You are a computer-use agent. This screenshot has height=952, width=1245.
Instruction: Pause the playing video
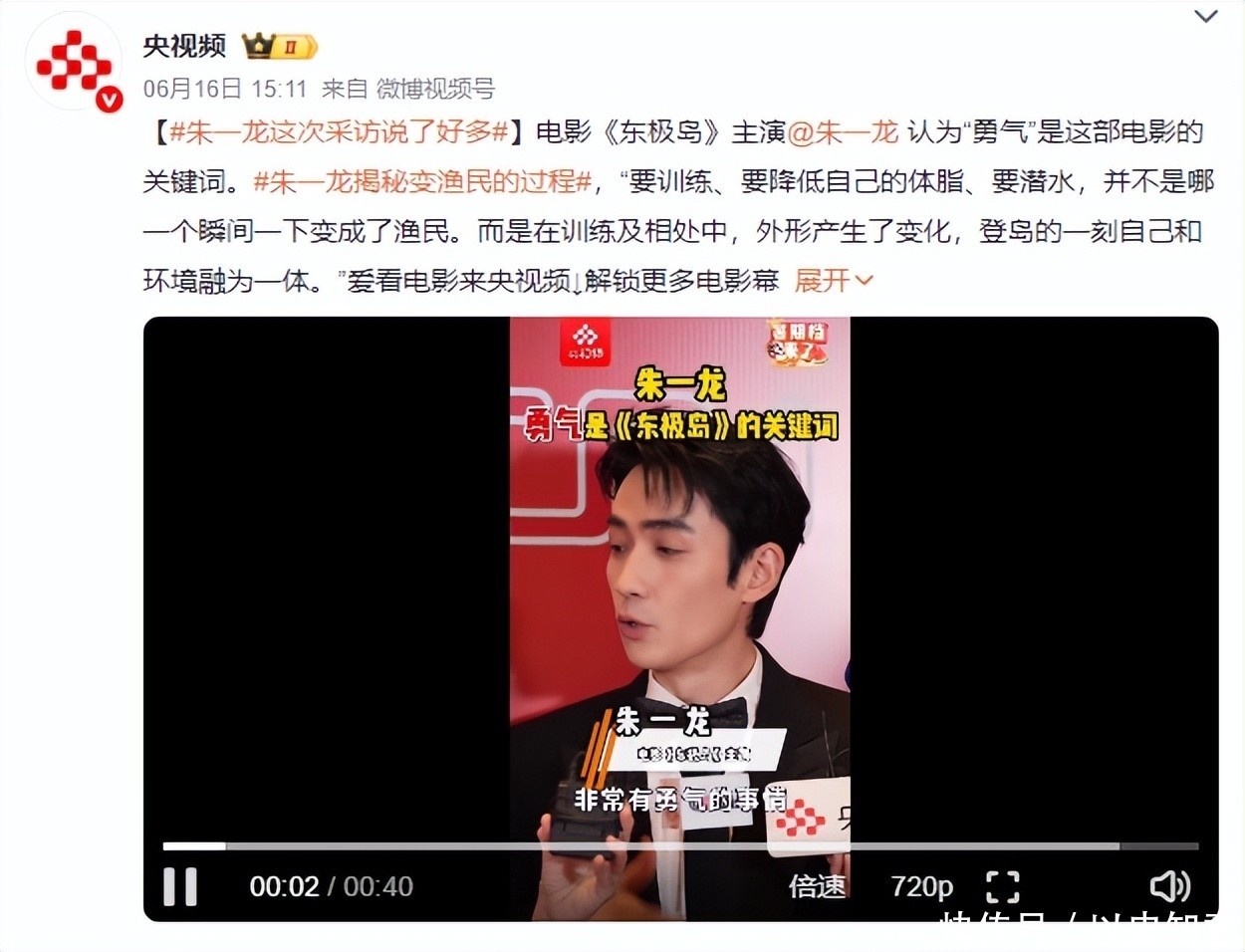tap(180, 886)
